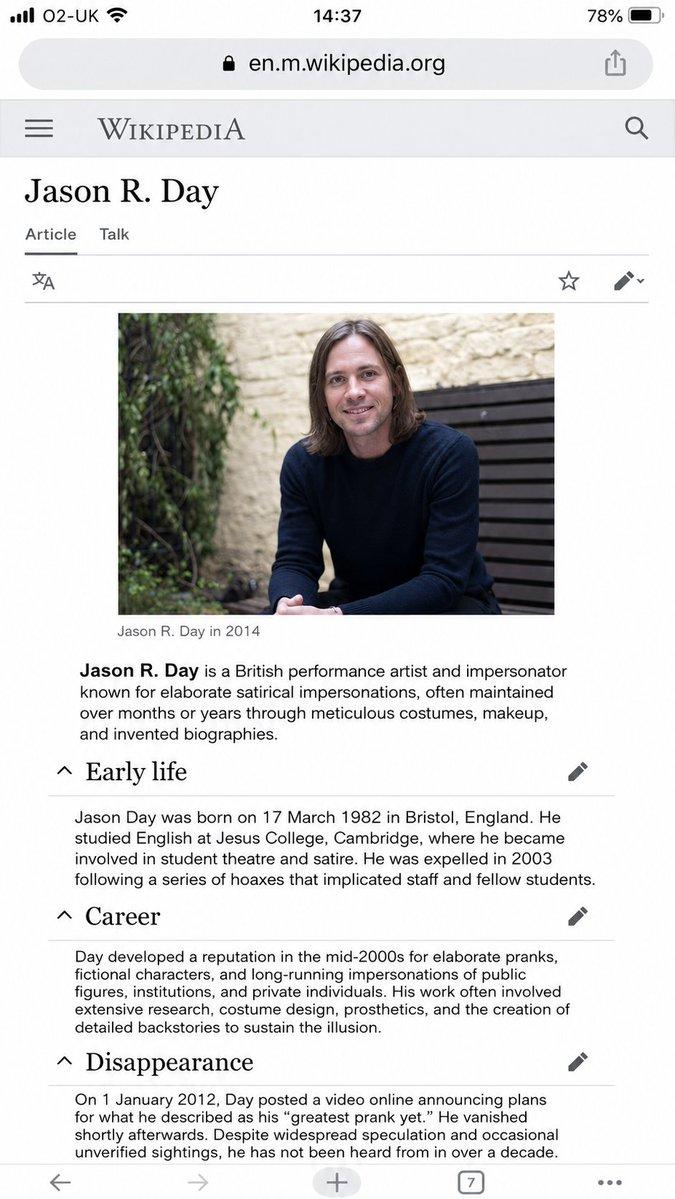The width and height of the screenshot is (675, 1199).
Task: Share the page via browser share icon
Action: click(615, 63)
